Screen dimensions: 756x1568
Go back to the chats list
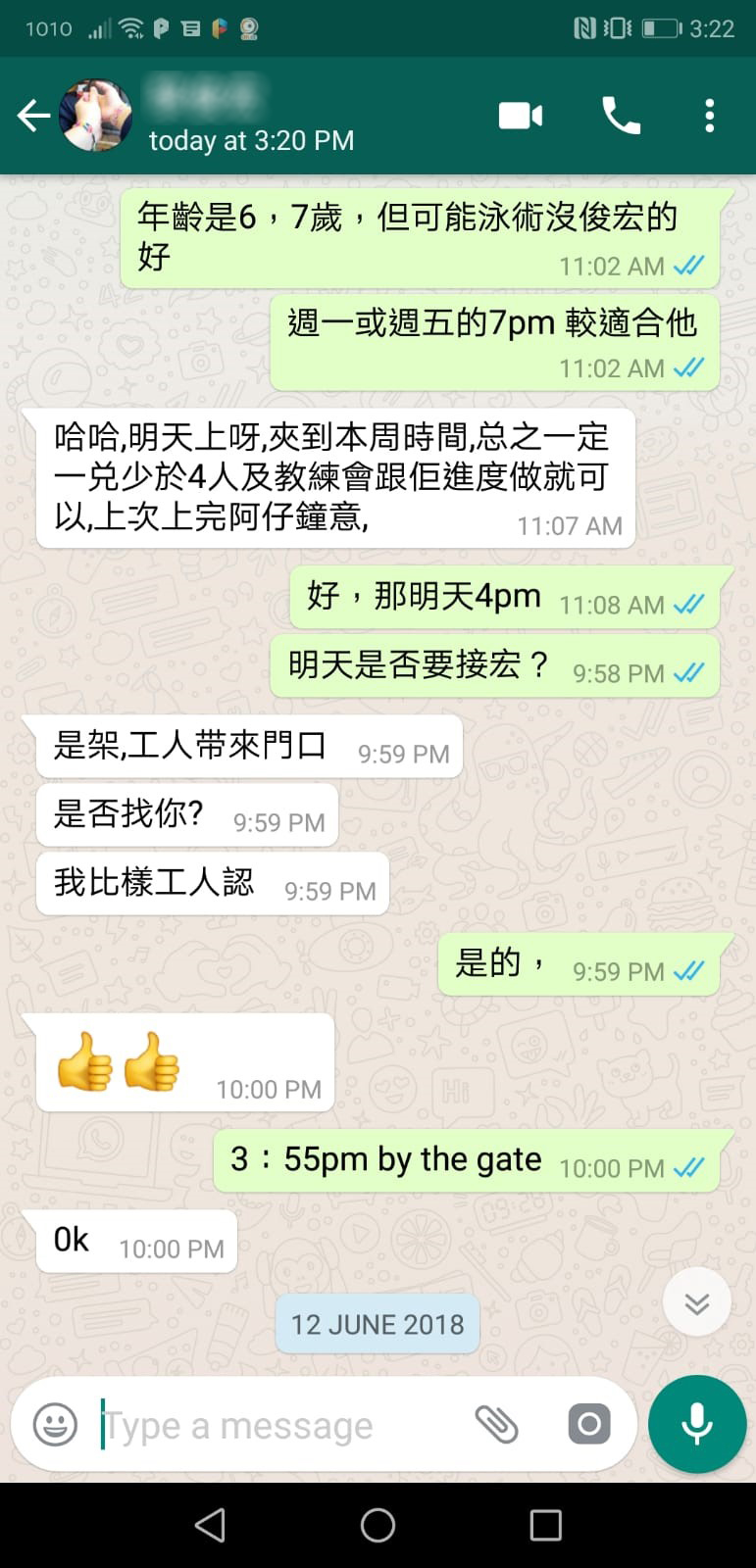tap(33, 116)
